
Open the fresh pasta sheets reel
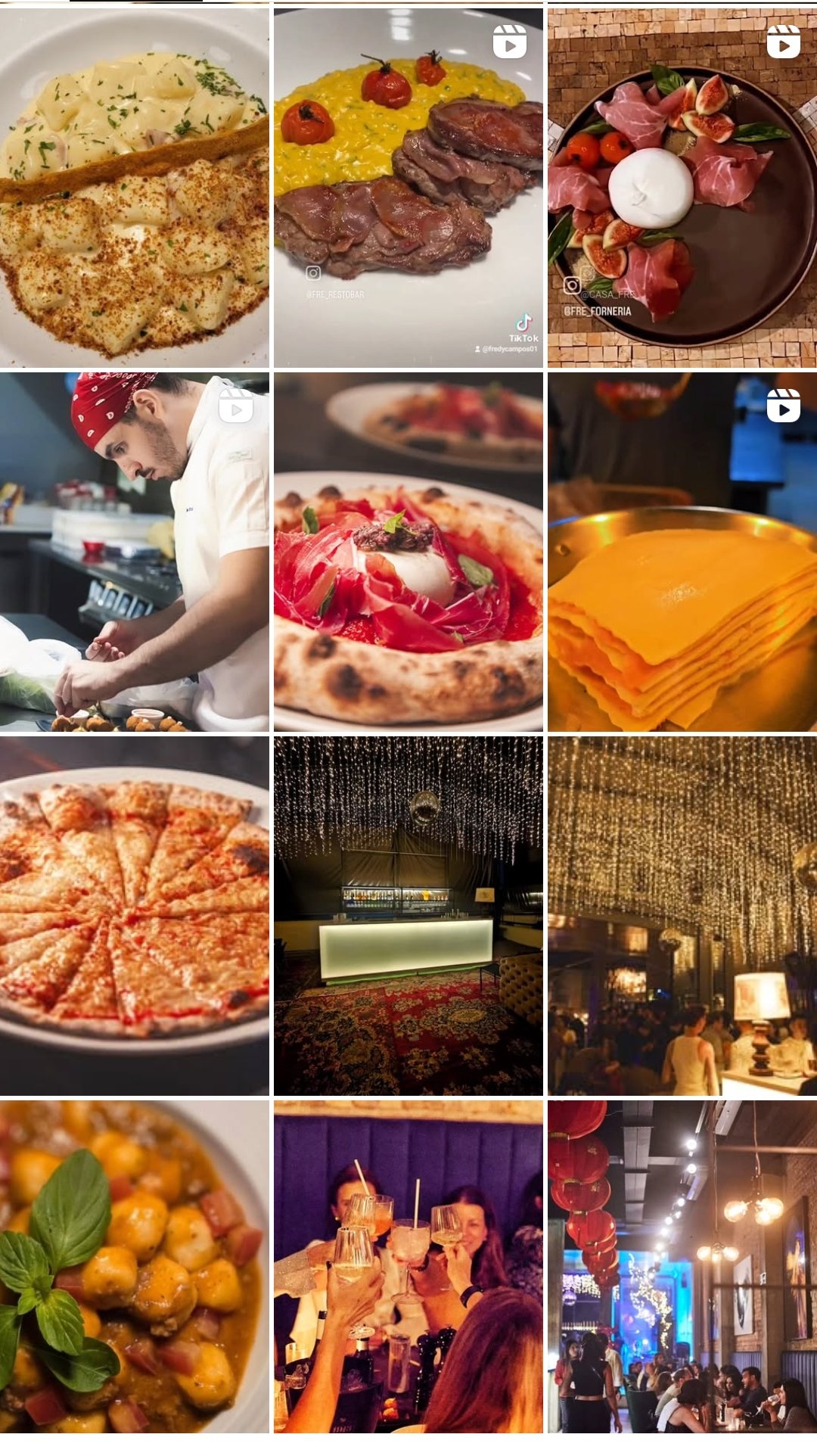point(682,552)
